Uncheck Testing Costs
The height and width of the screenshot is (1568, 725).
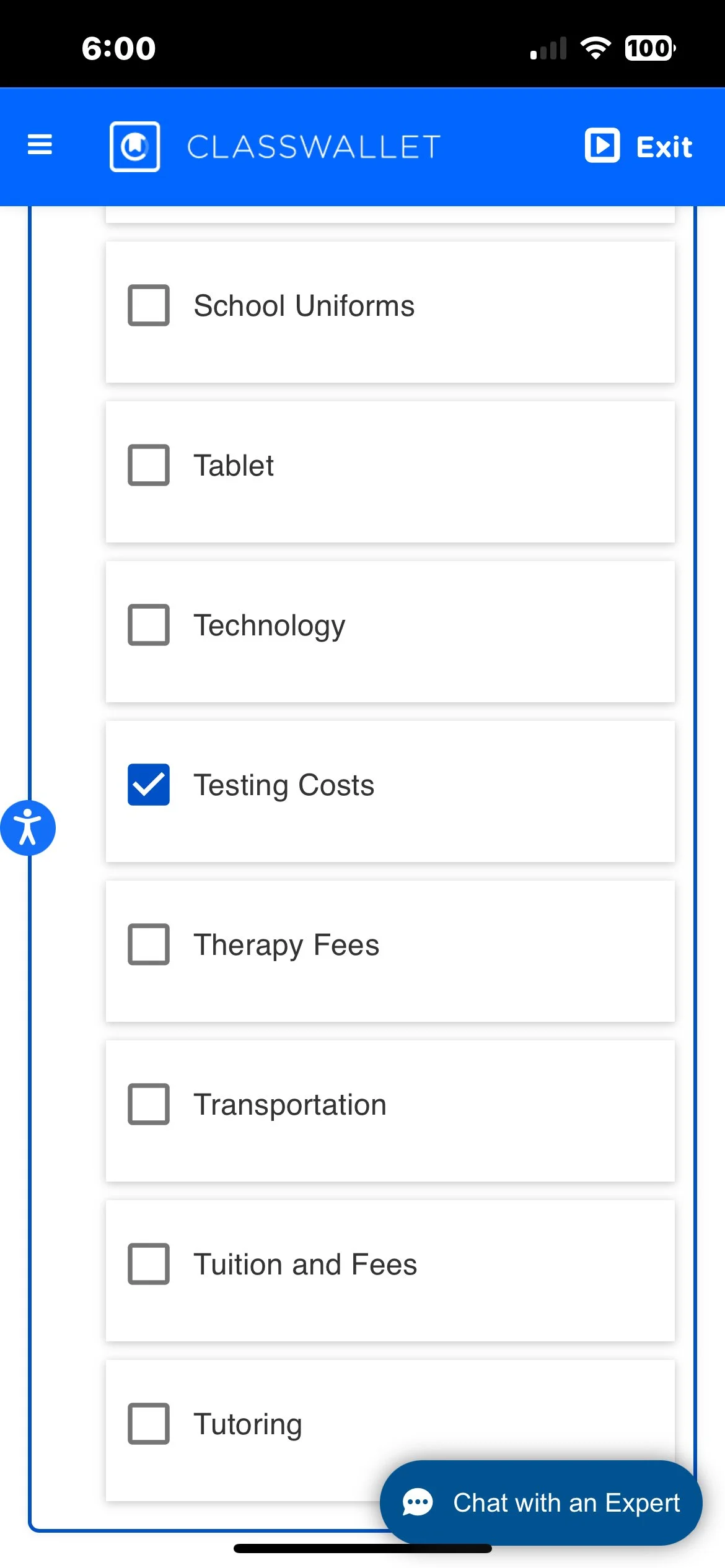(x=149, y=785)
